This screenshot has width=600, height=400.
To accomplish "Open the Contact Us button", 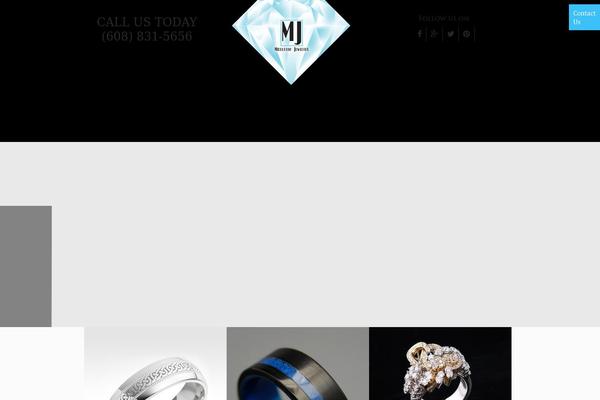I will click(x=584, y=17).
